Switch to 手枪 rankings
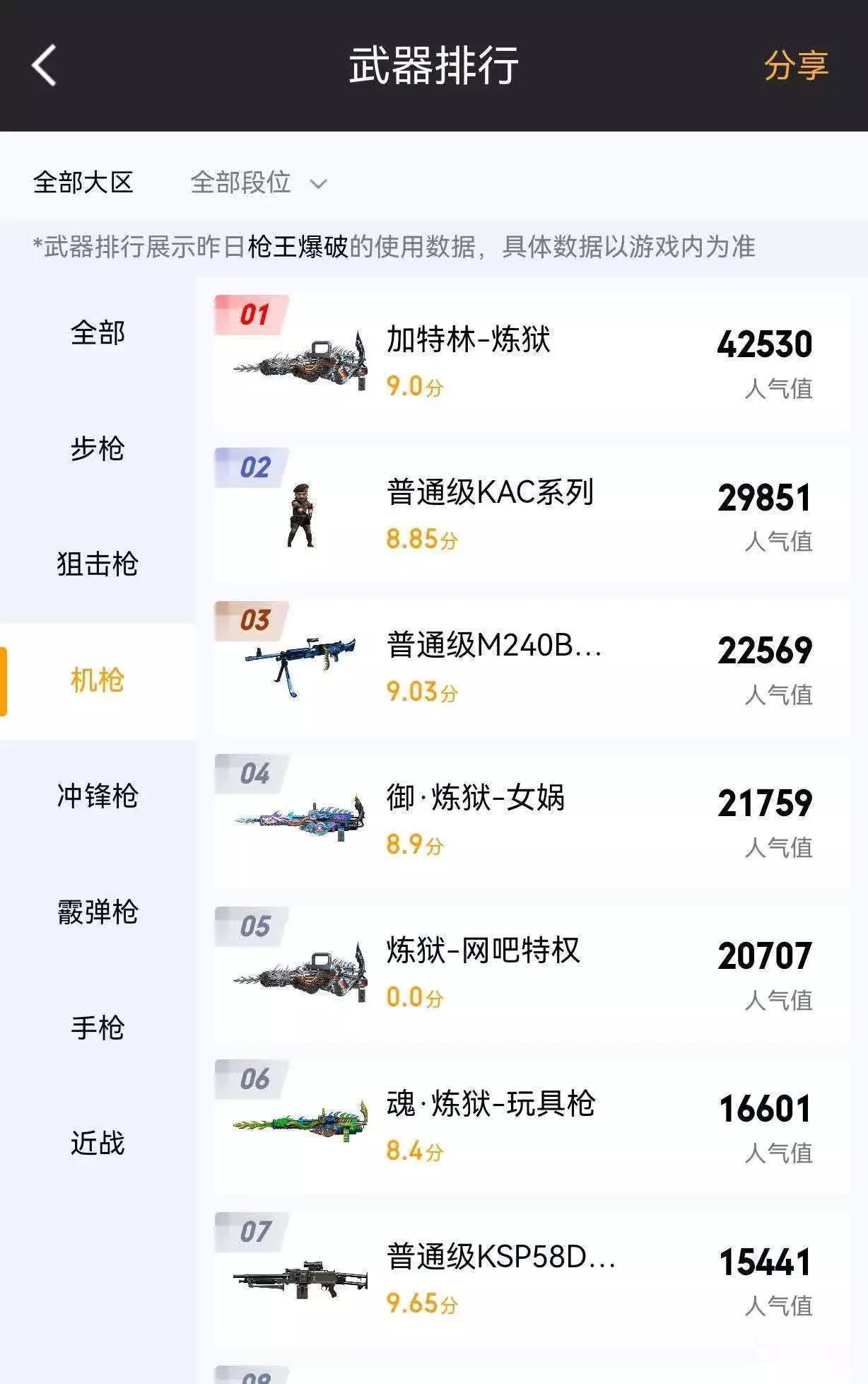Image resolution: width=868 pixels, height=1384 pixels. click(x=98, y=1028)
